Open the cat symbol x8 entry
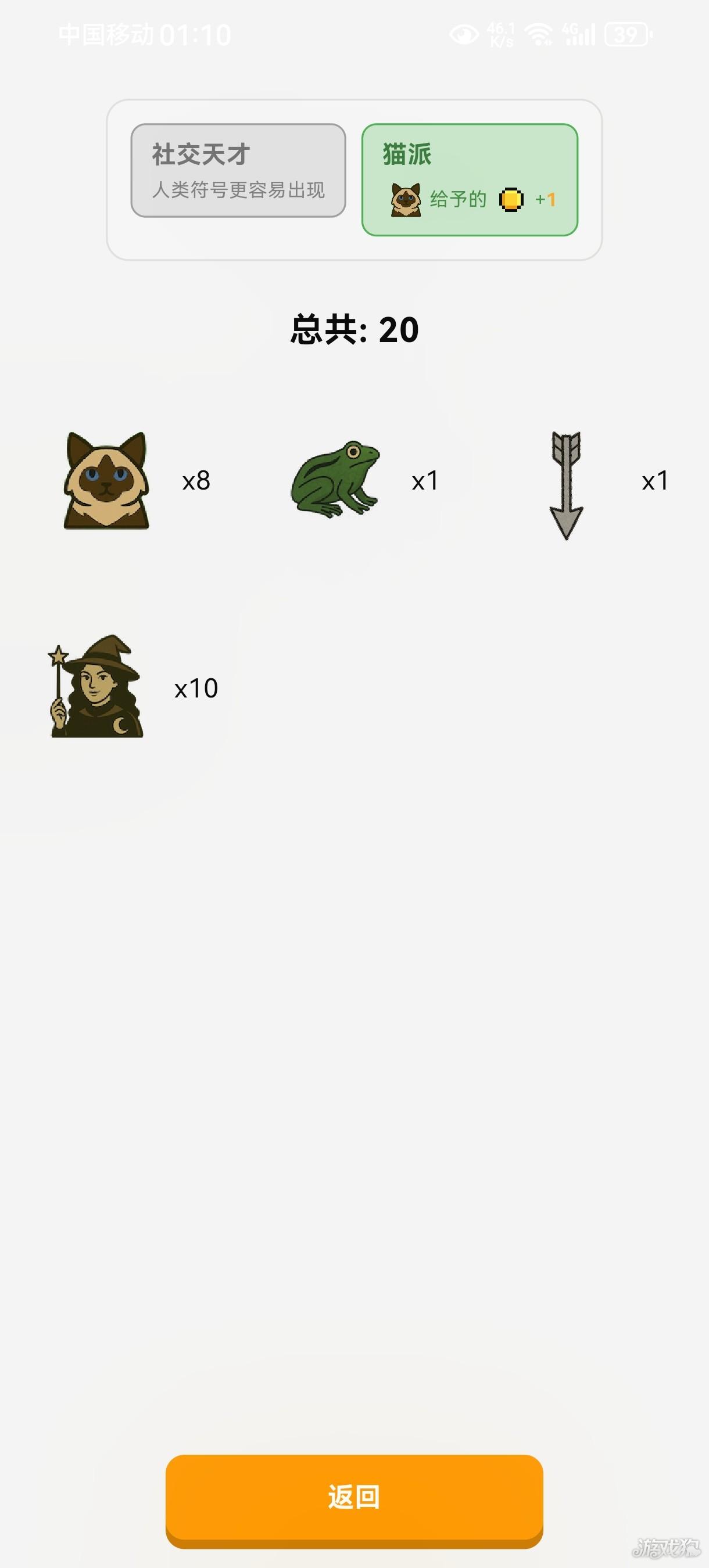Screen dimensions: 709x1568 click(x=106, y=480)
